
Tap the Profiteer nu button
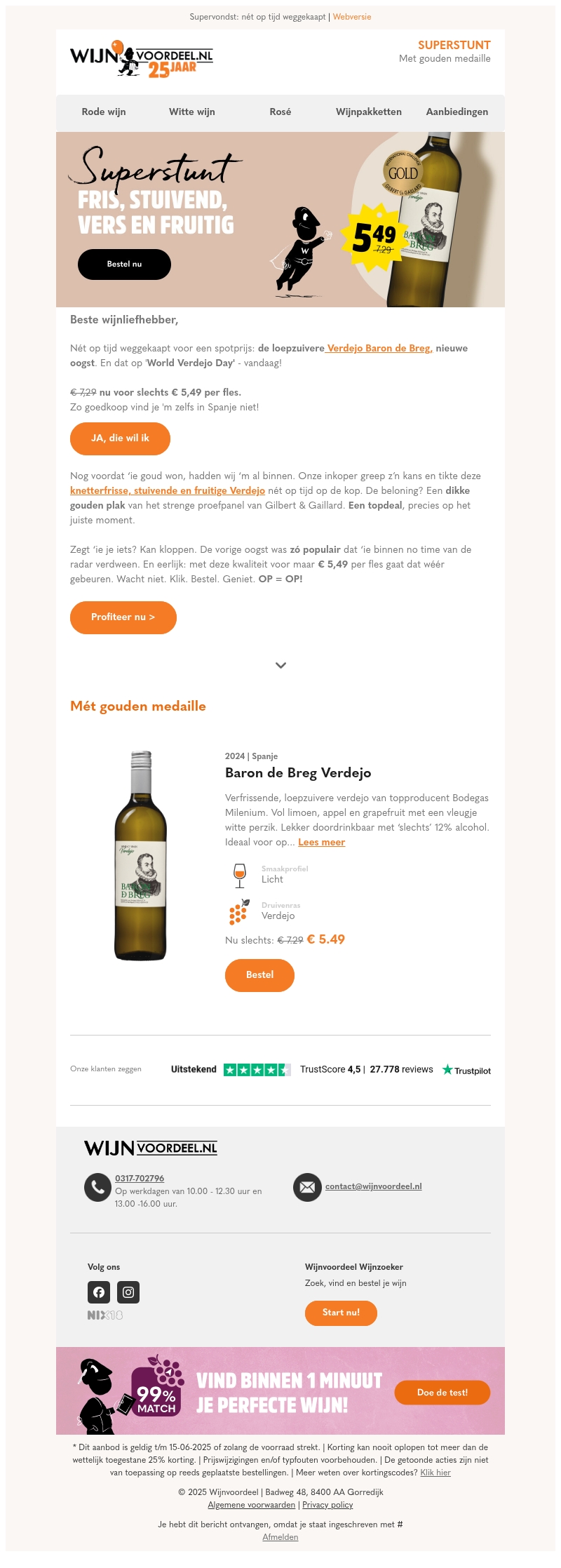(123, 617)
